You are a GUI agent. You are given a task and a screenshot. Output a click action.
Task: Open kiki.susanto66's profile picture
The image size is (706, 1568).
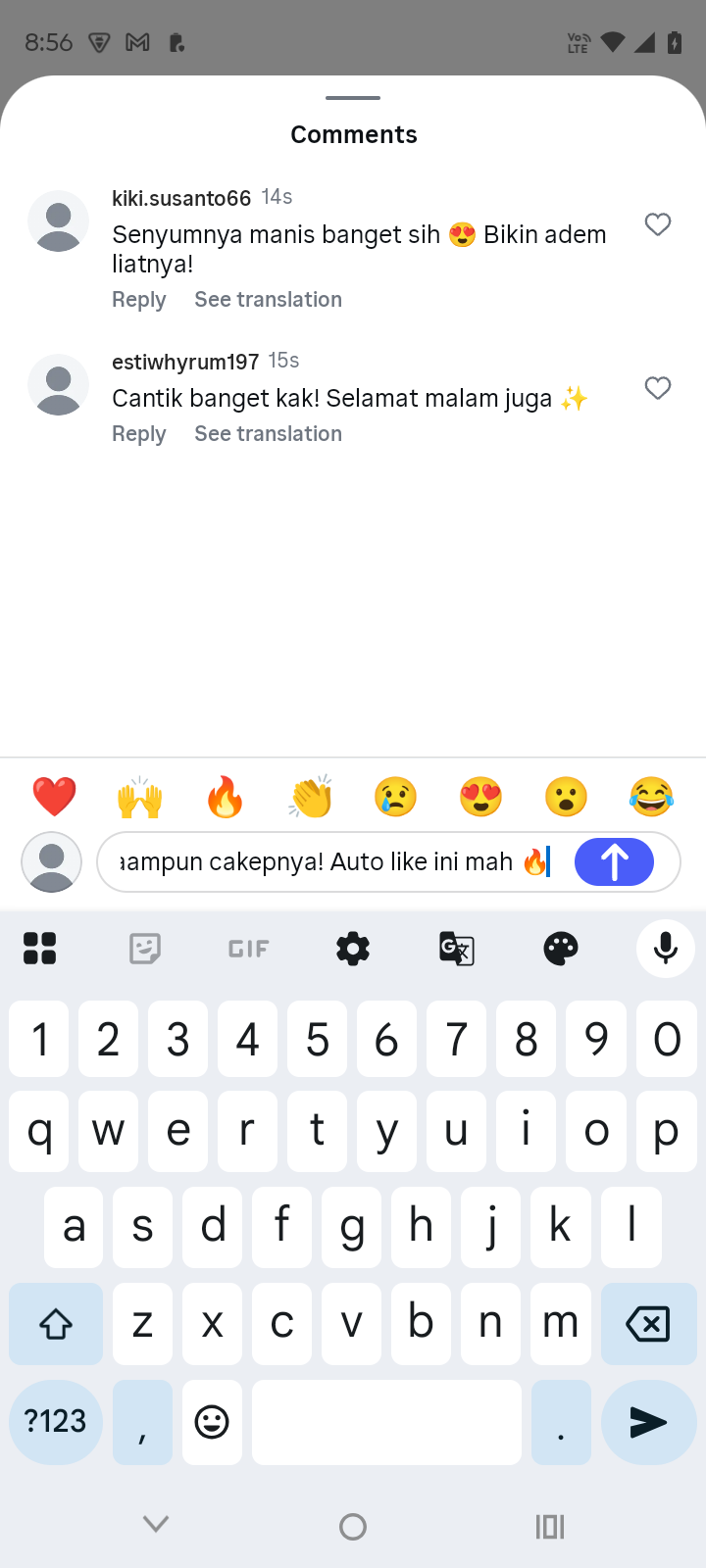pos(59,221)
